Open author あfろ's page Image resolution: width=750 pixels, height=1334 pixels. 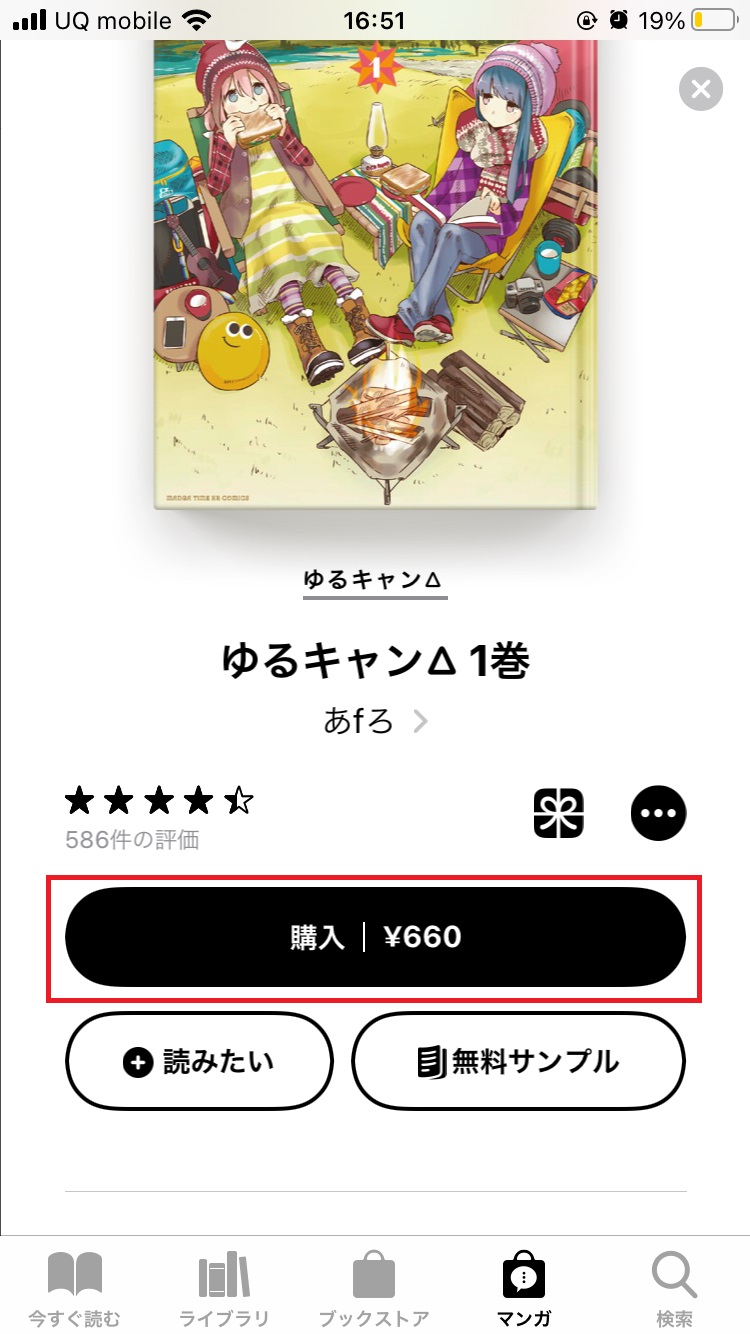pos(374,721)
